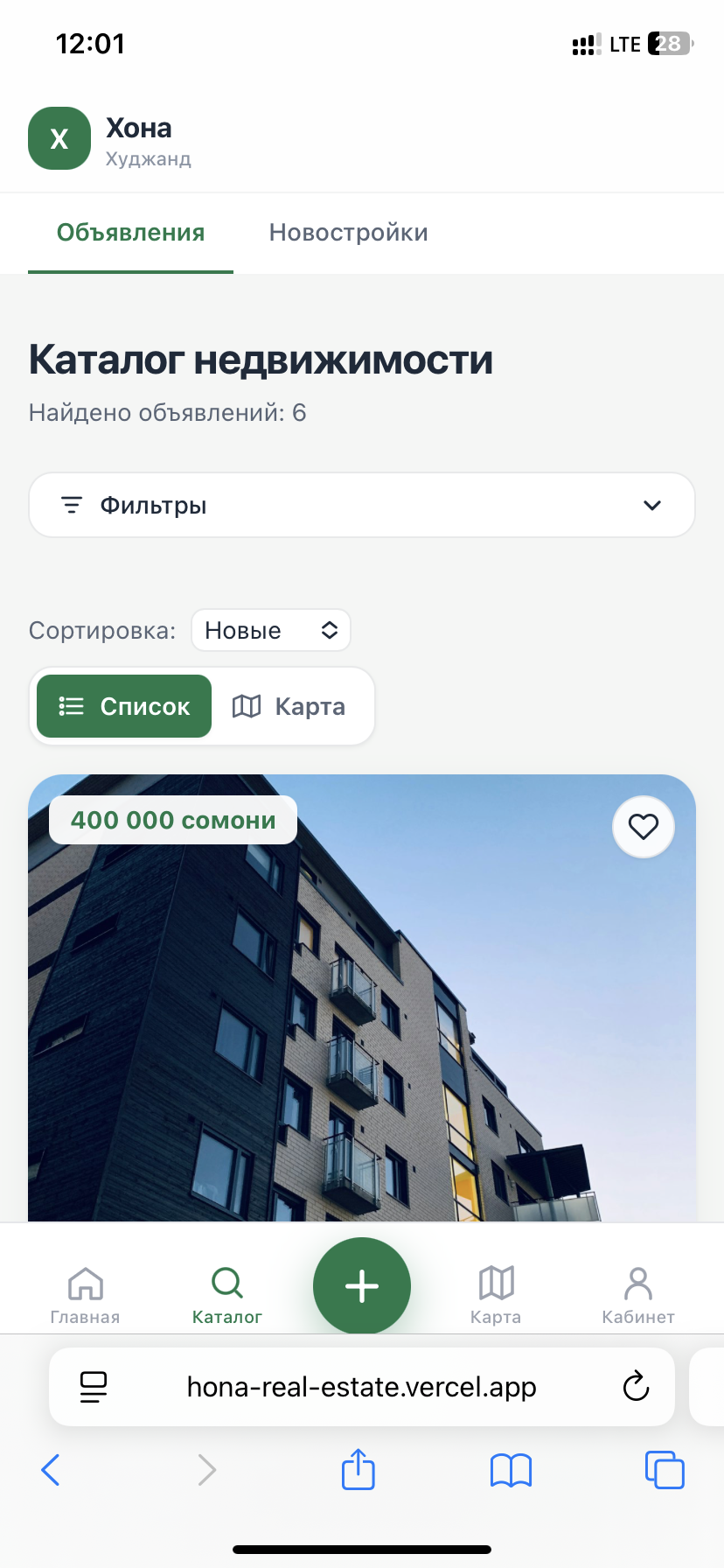The image size is (724, 1568).
Task: Open Safari bookmarks
Action: [511, 1470]
